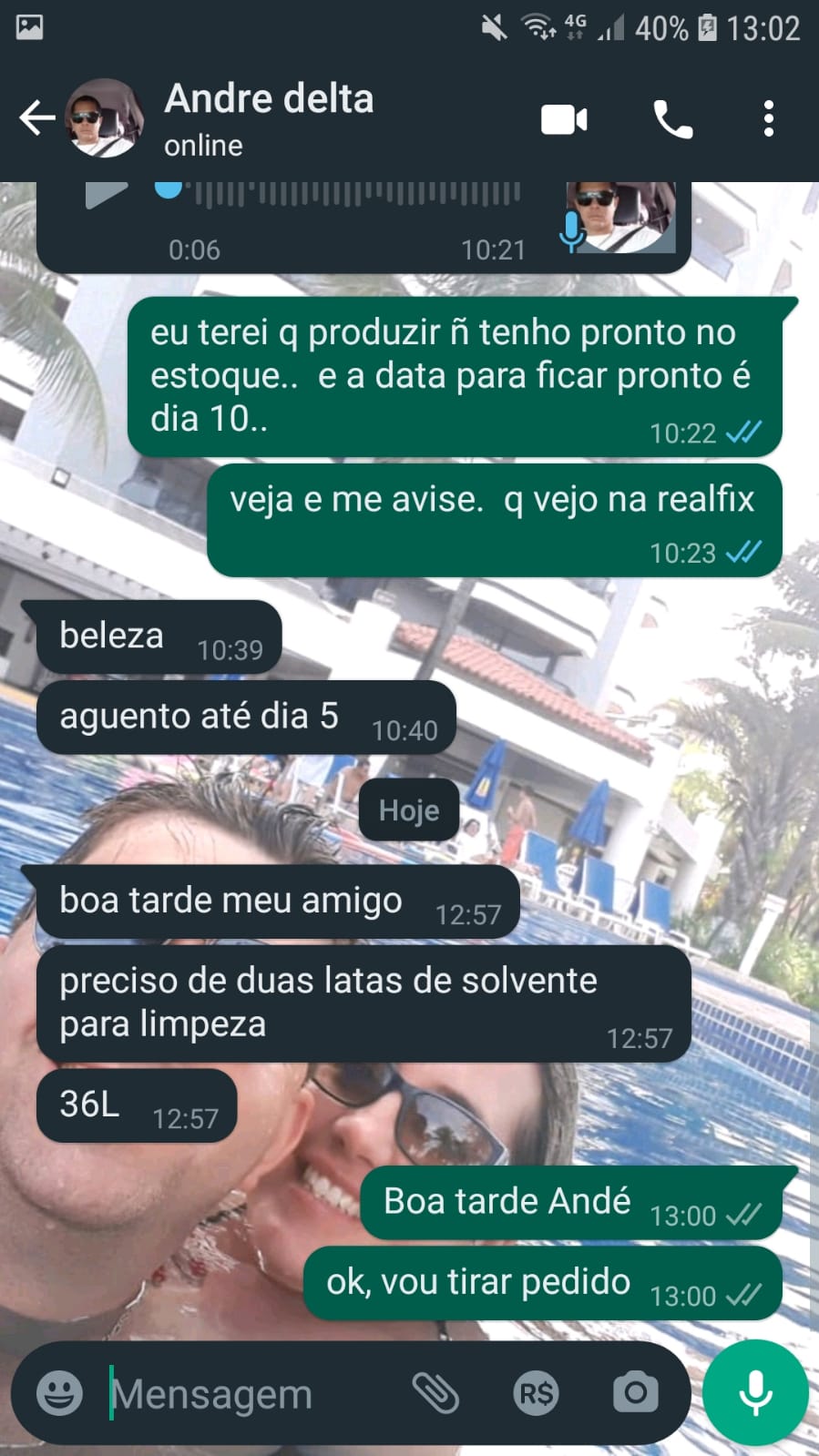
Task: Tap the microphone to record audio
Action: pyautogui.click(x=755, y=1393)
